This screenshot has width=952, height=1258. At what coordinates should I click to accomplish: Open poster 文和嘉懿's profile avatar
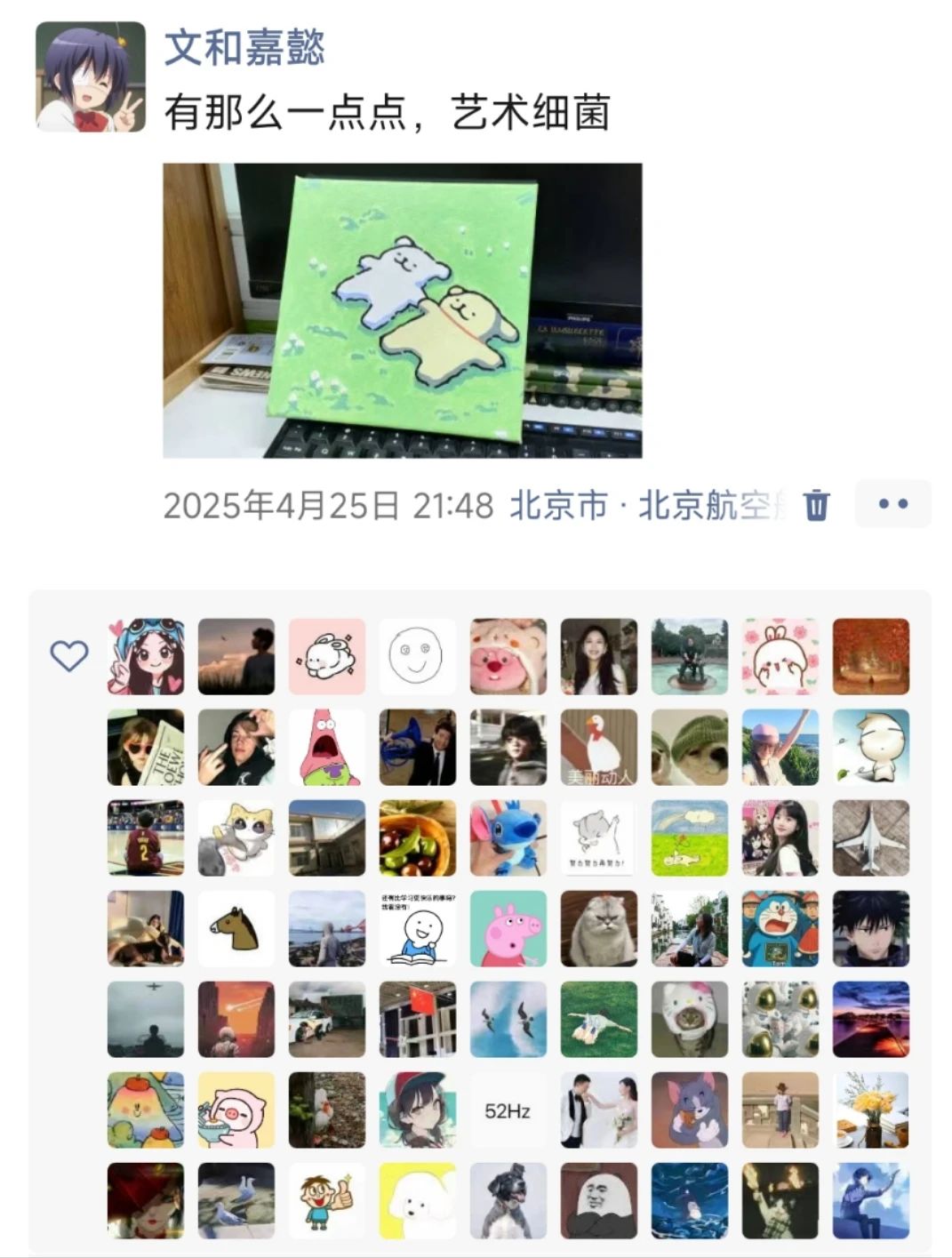coord(90,77)
